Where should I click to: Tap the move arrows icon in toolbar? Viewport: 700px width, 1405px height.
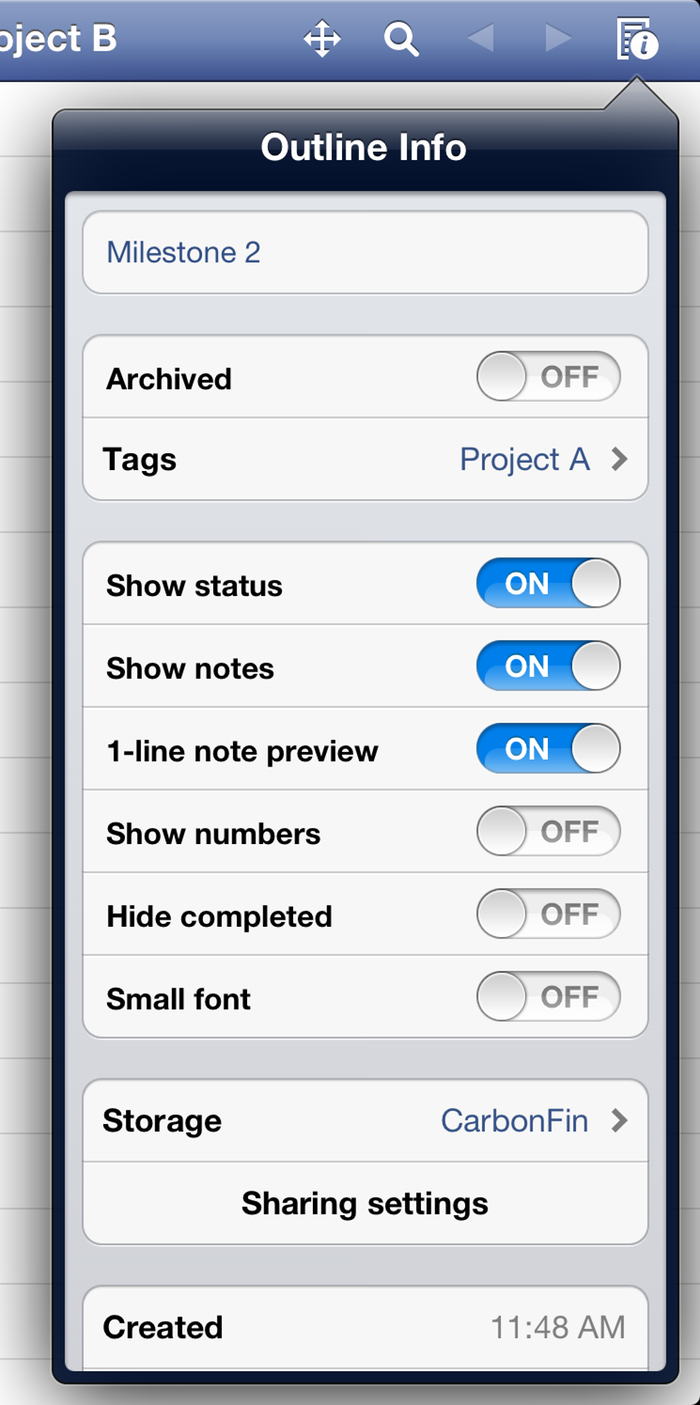click(322, 40)
